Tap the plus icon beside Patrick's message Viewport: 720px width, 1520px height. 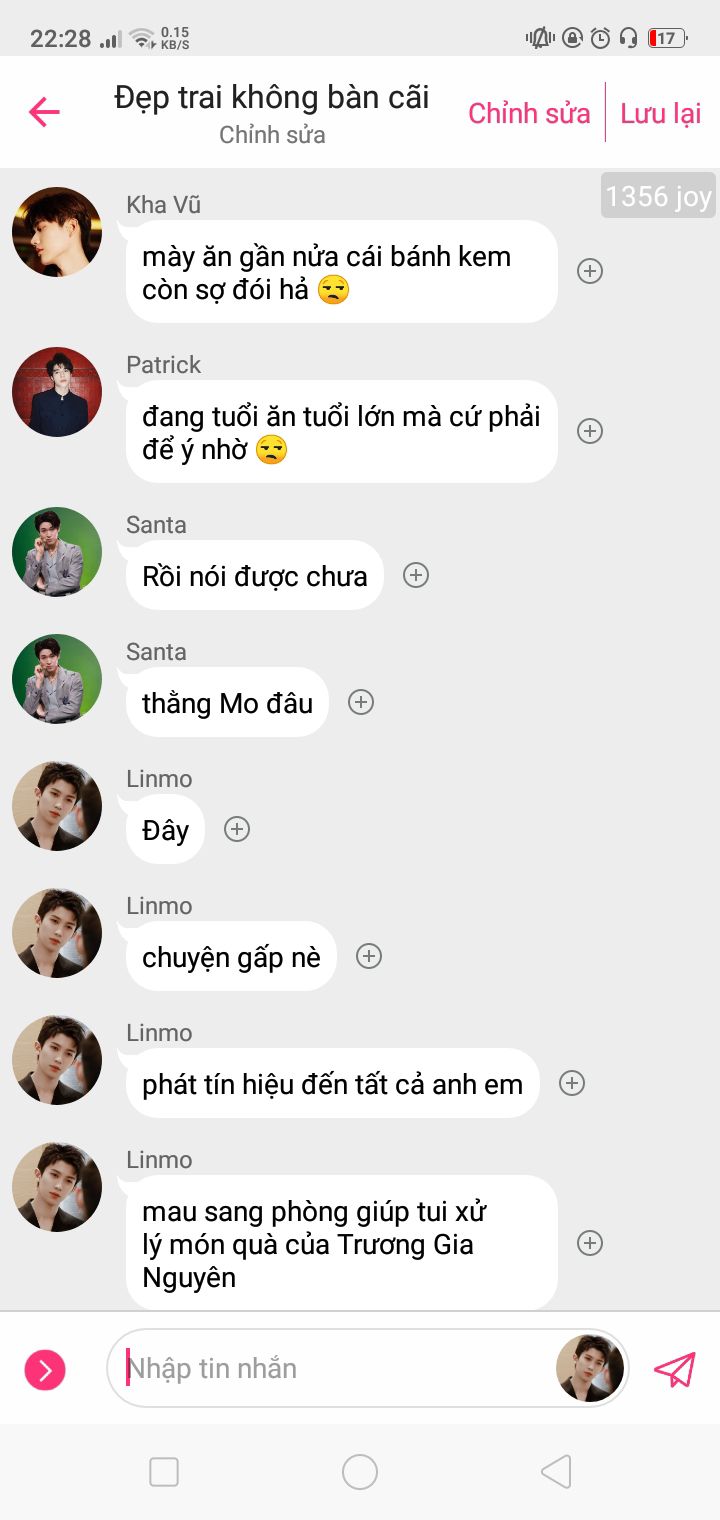590,431
